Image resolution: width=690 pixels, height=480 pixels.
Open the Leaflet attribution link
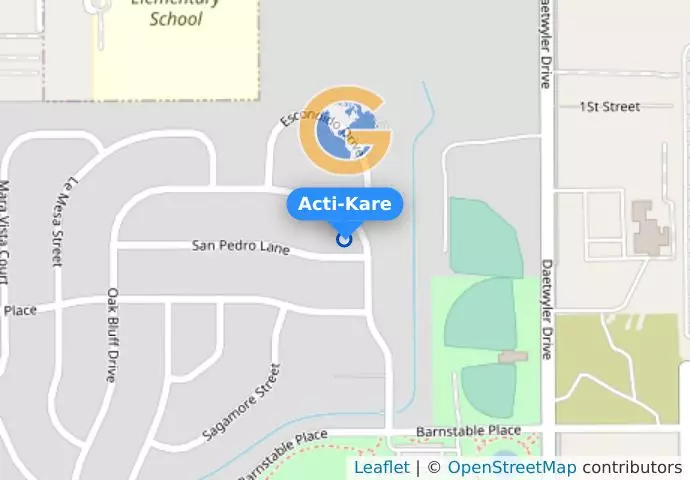tap(381, 468)
